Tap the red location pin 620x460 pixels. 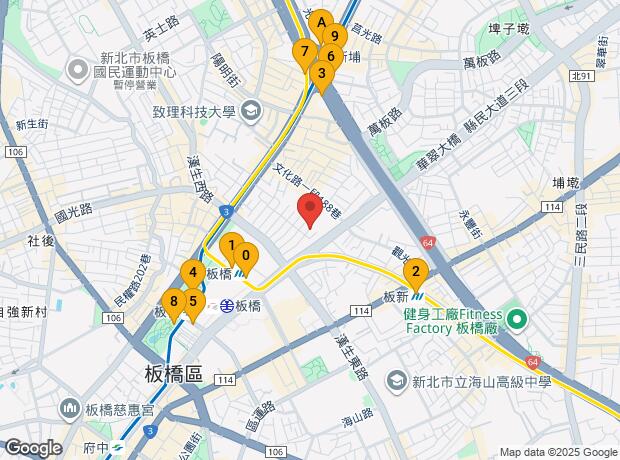[x=310, y=211]
